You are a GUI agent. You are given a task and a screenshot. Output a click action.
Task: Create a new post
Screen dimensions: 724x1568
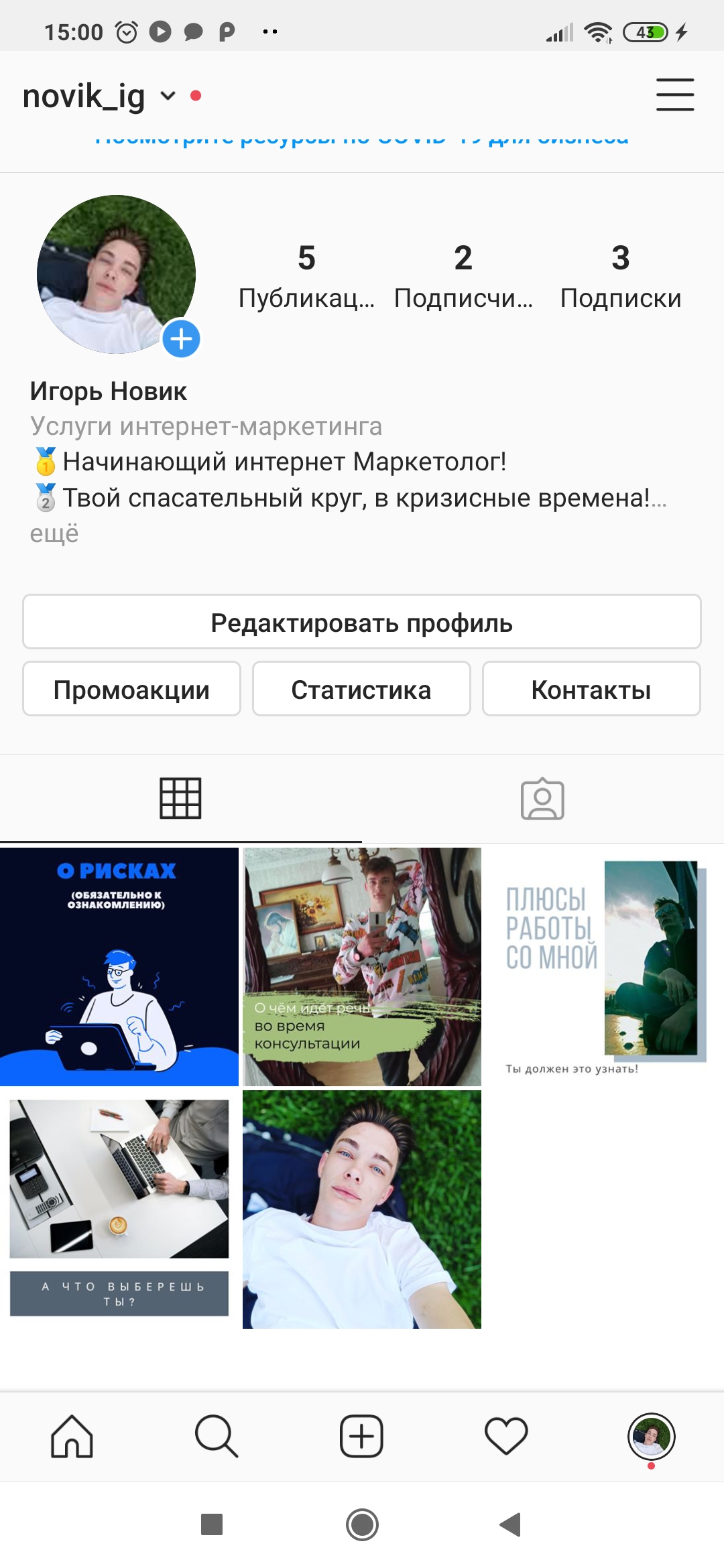tap(361, 1436)
